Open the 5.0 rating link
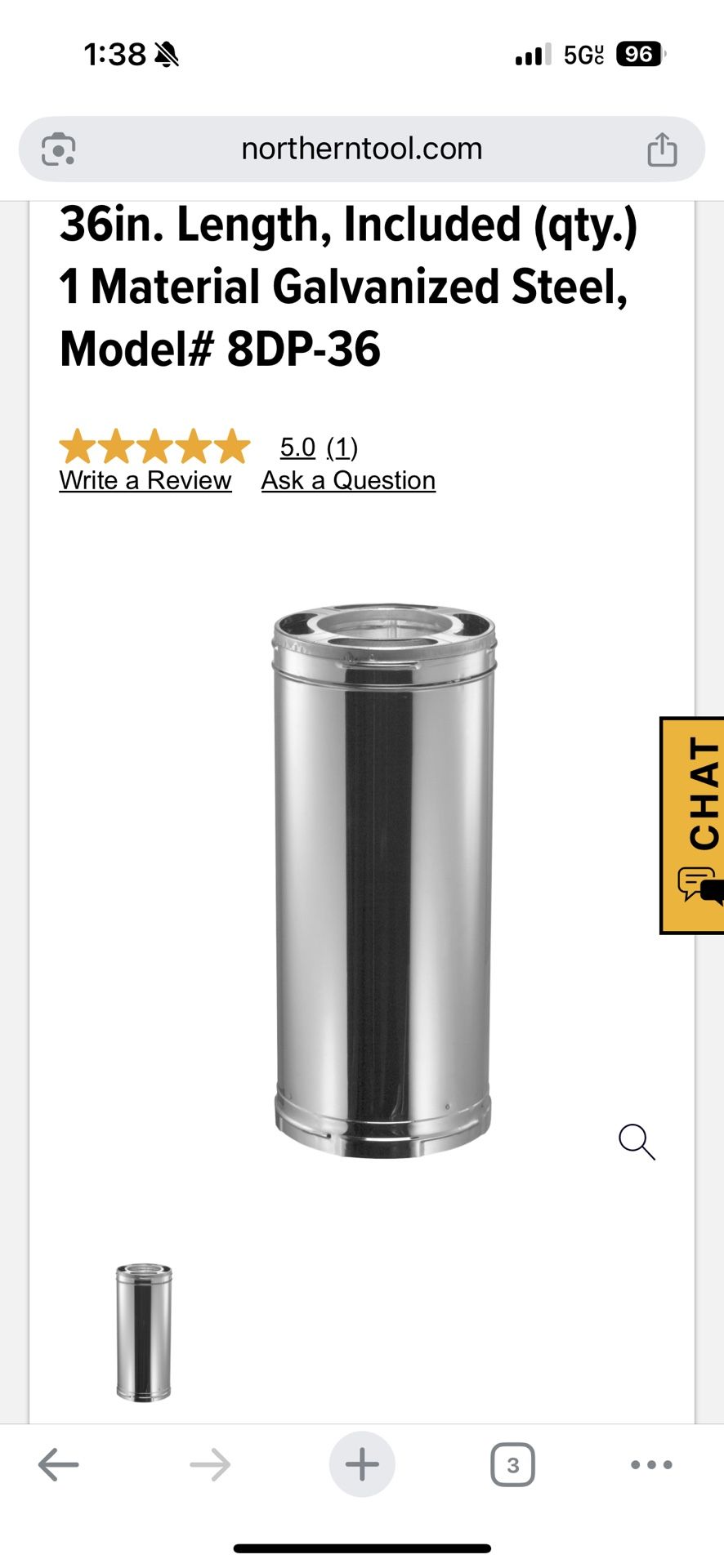This screenshot has height=1568, width=724. click(297, 447)
